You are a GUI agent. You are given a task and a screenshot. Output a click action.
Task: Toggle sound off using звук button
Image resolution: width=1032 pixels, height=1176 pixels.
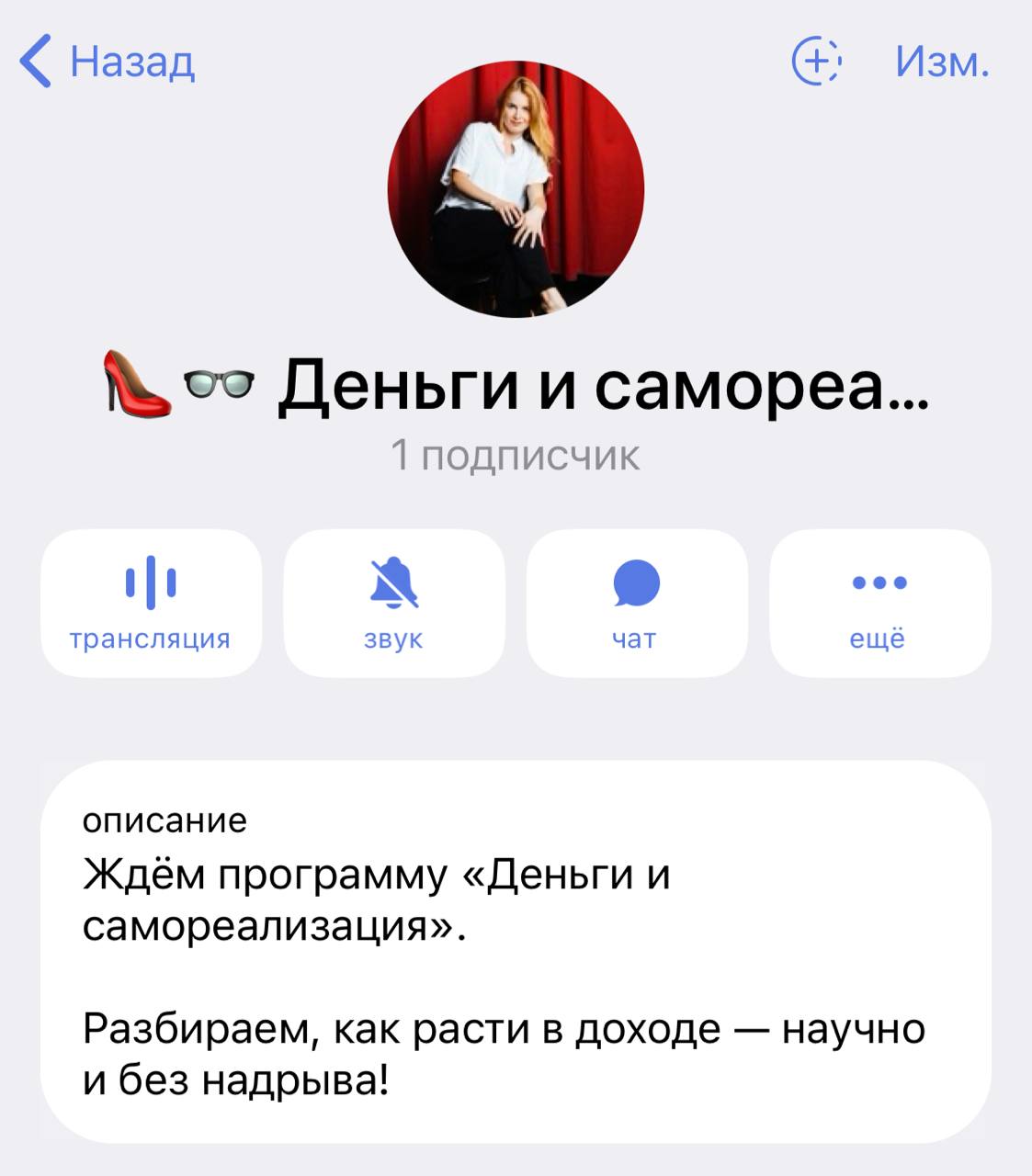(392, 602)
